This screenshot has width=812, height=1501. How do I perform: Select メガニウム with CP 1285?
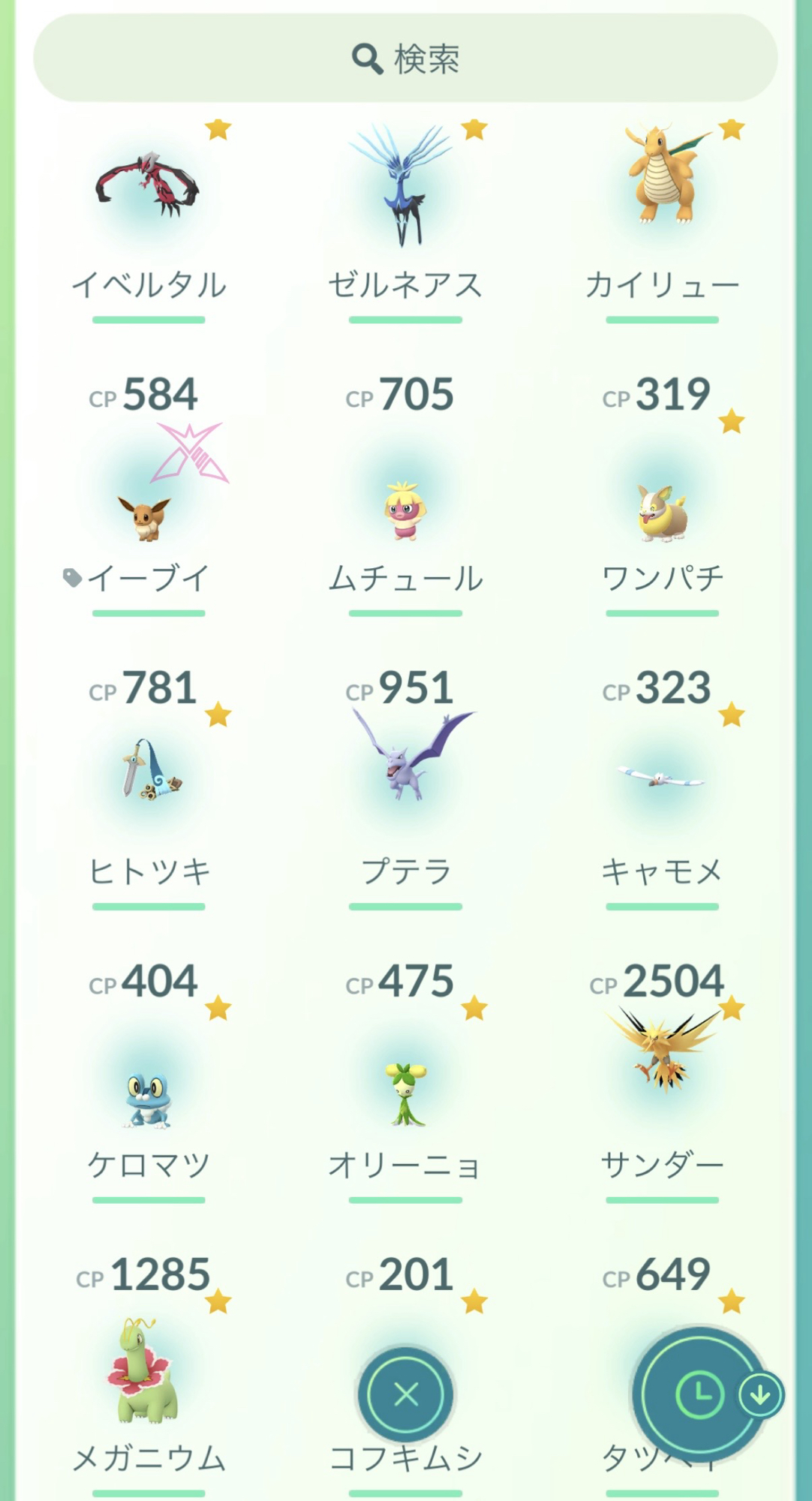[x=149, y=1373]
